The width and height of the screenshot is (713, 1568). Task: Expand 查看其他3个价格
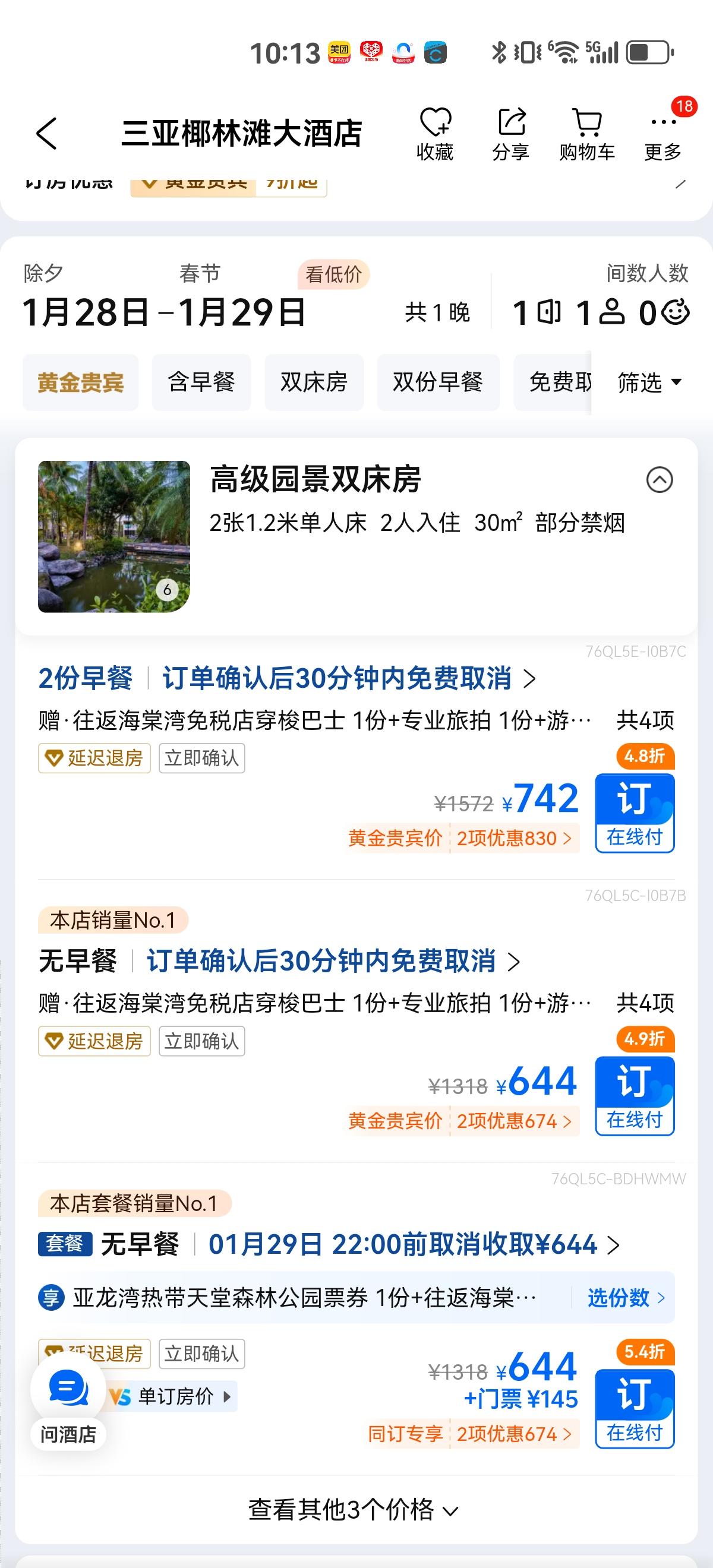coord(353,1510)
